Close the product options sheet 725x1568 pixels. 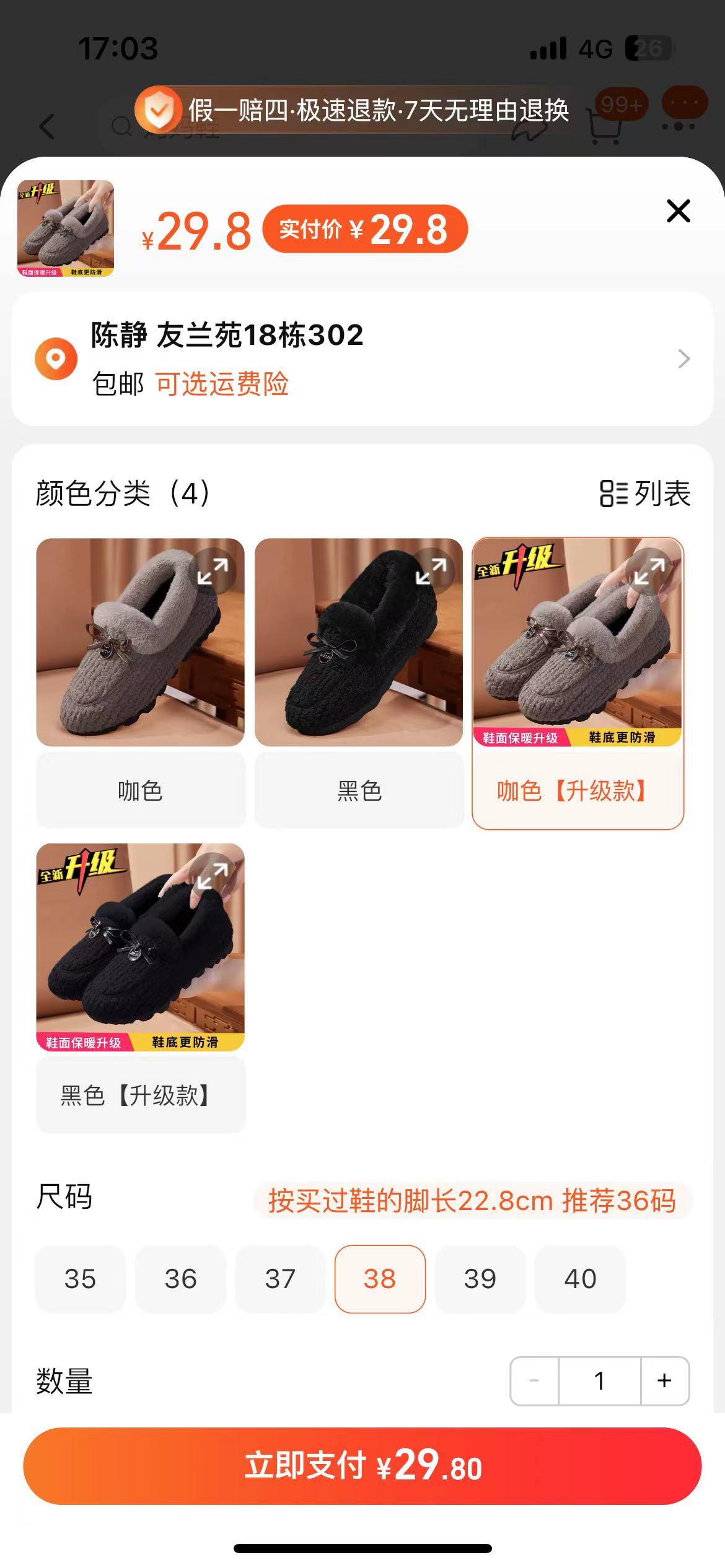coord(679,211)
